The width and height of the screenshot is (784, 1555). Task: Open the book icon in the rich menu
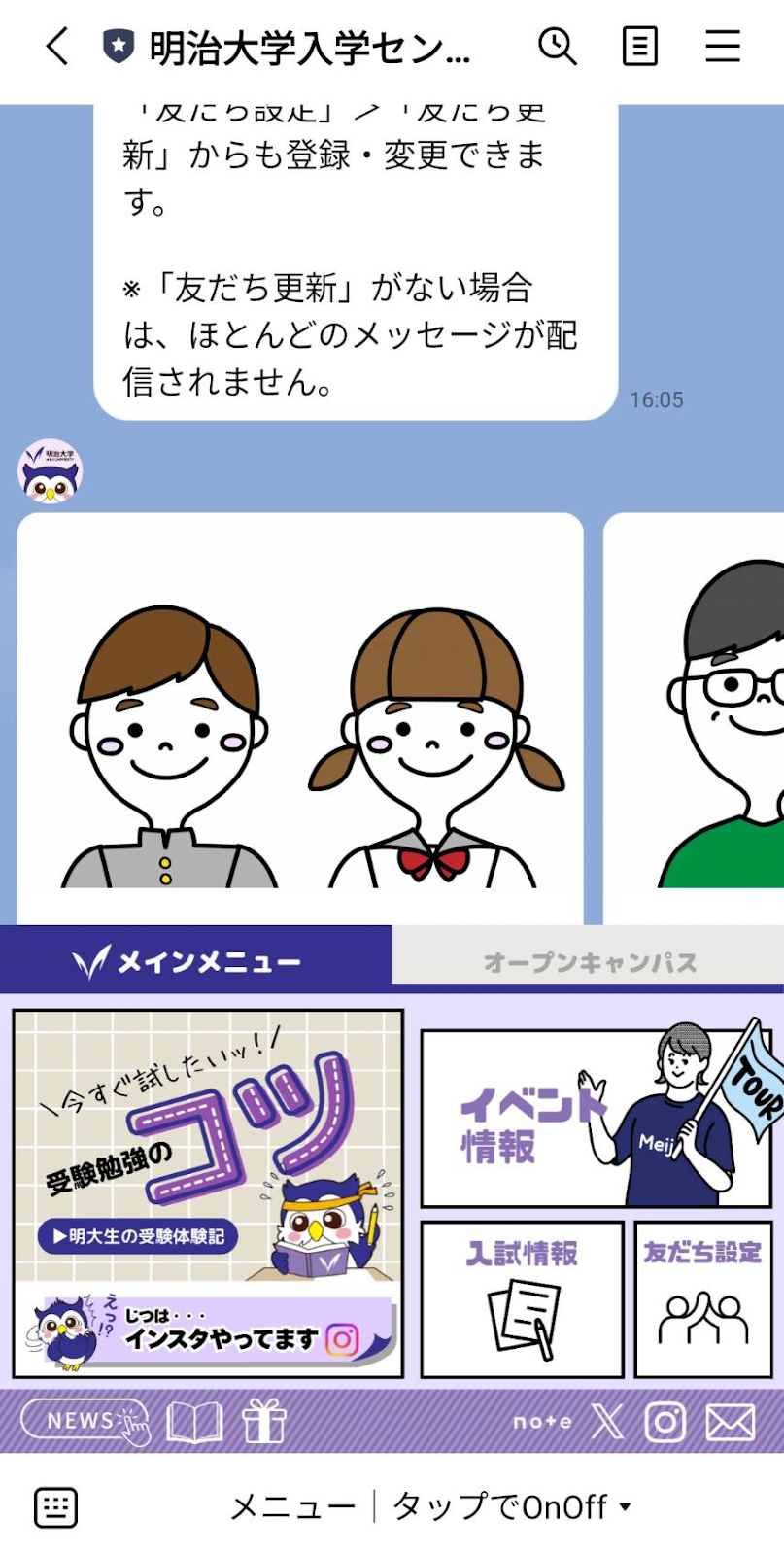point(194,1423)
